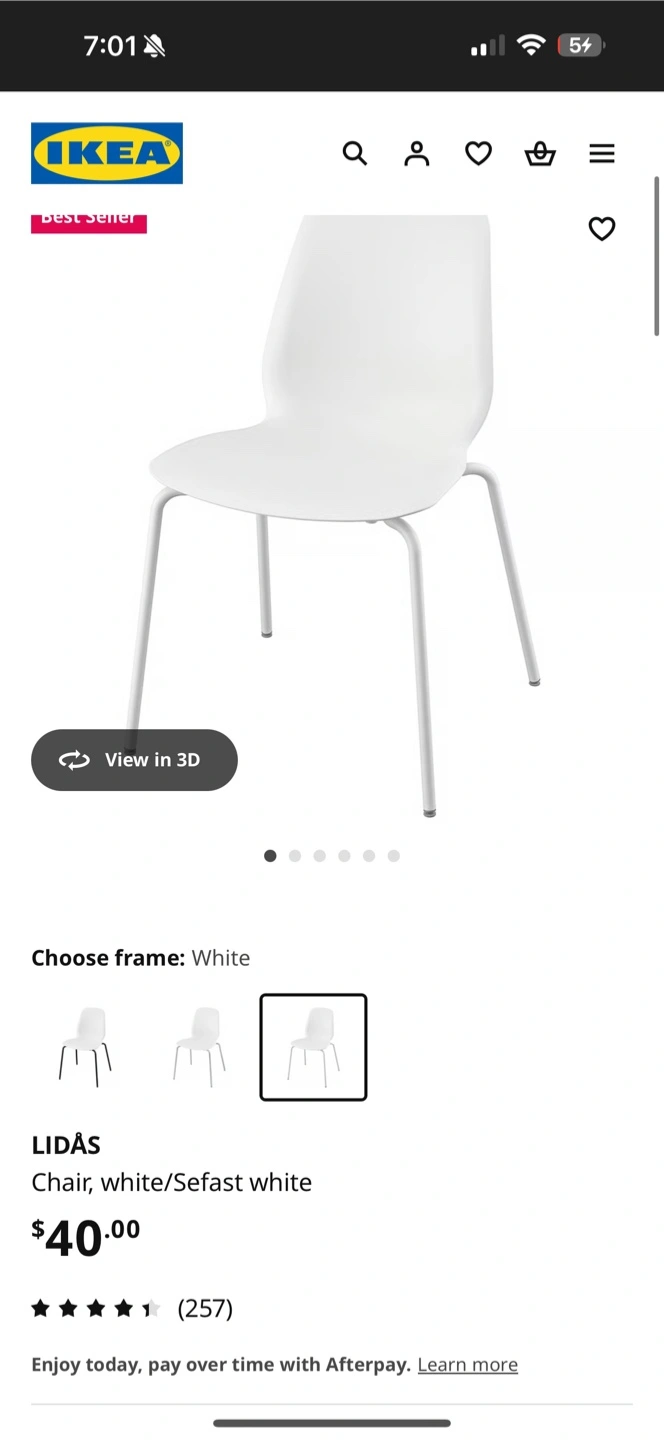Select the white frame chair option
This screenshot has height=1440, width=664.
click(314, 1047)
